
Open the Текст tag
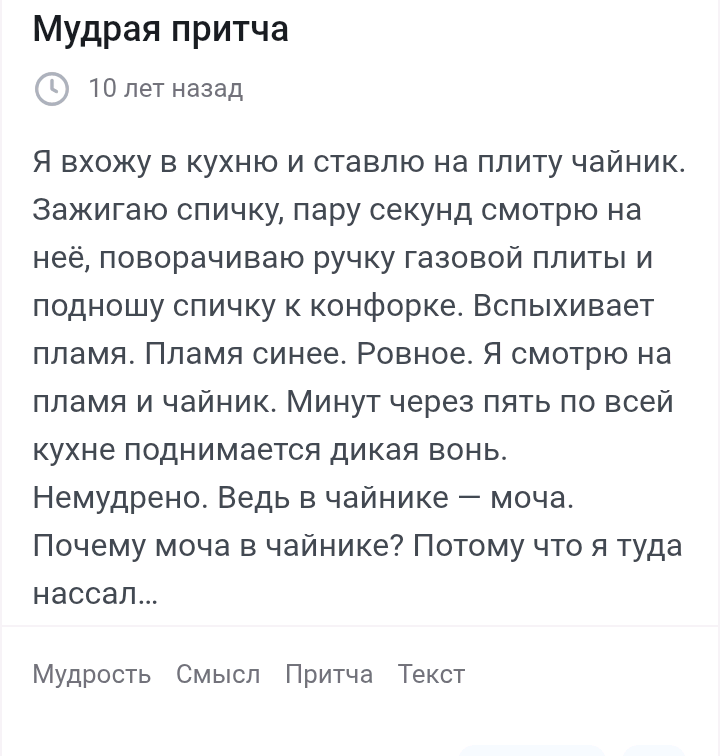(x=431, y=675)
